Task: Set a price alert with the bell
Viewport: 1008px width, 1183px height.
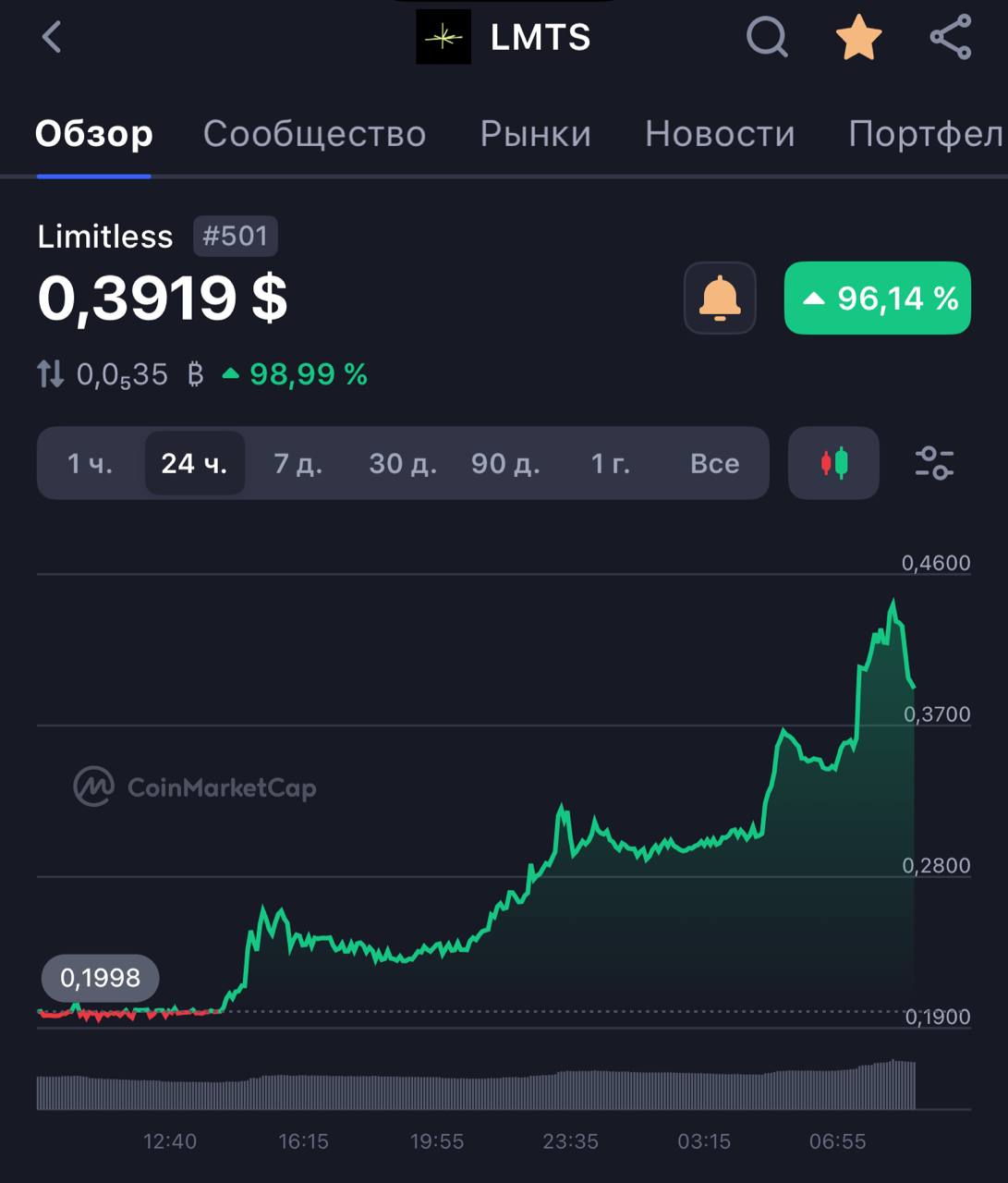Action: tap(720, 299)
